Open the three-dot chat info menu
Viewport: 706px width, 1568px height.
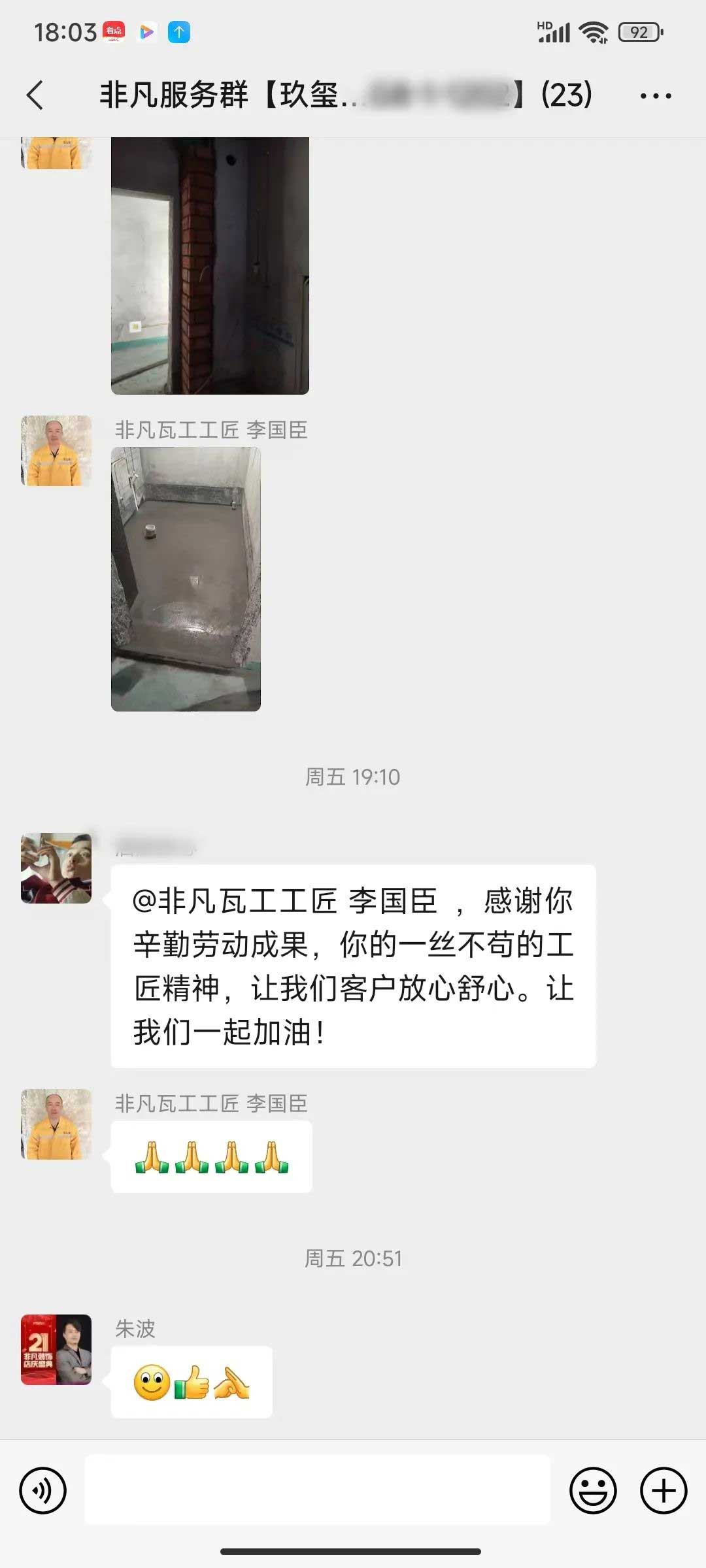tap(655, 95)
